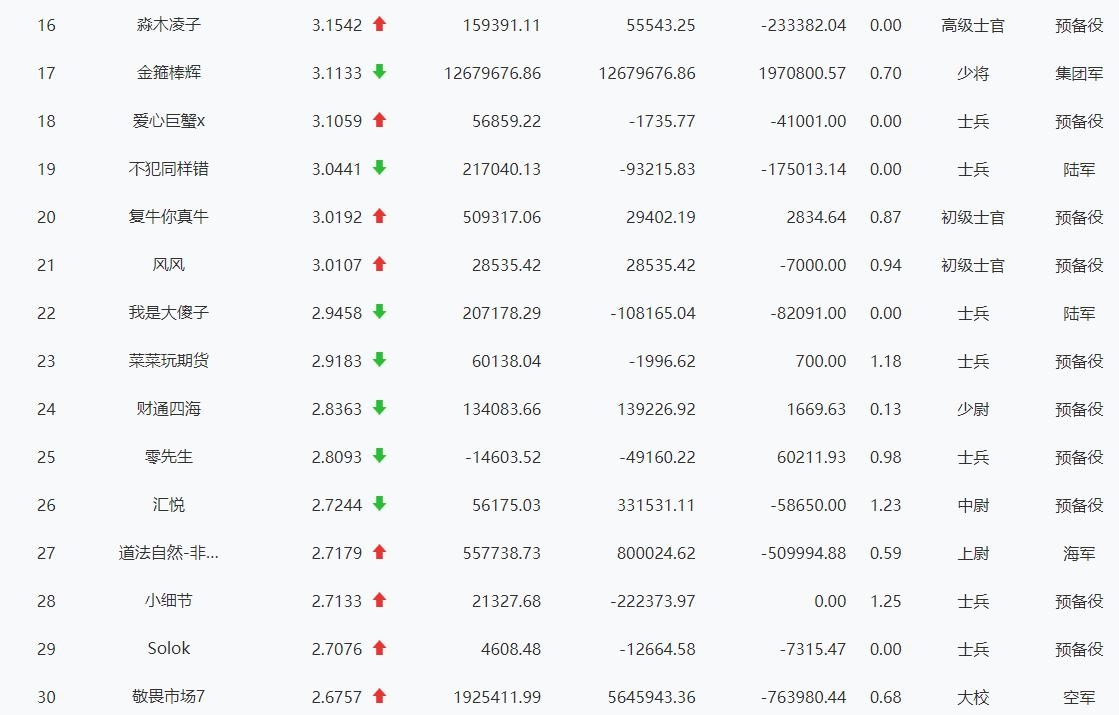The width and height of the screenshot is (1119, 715).
Task: View details for trader 汇悦
Action: pyautogui.click(x=168, y=505)
